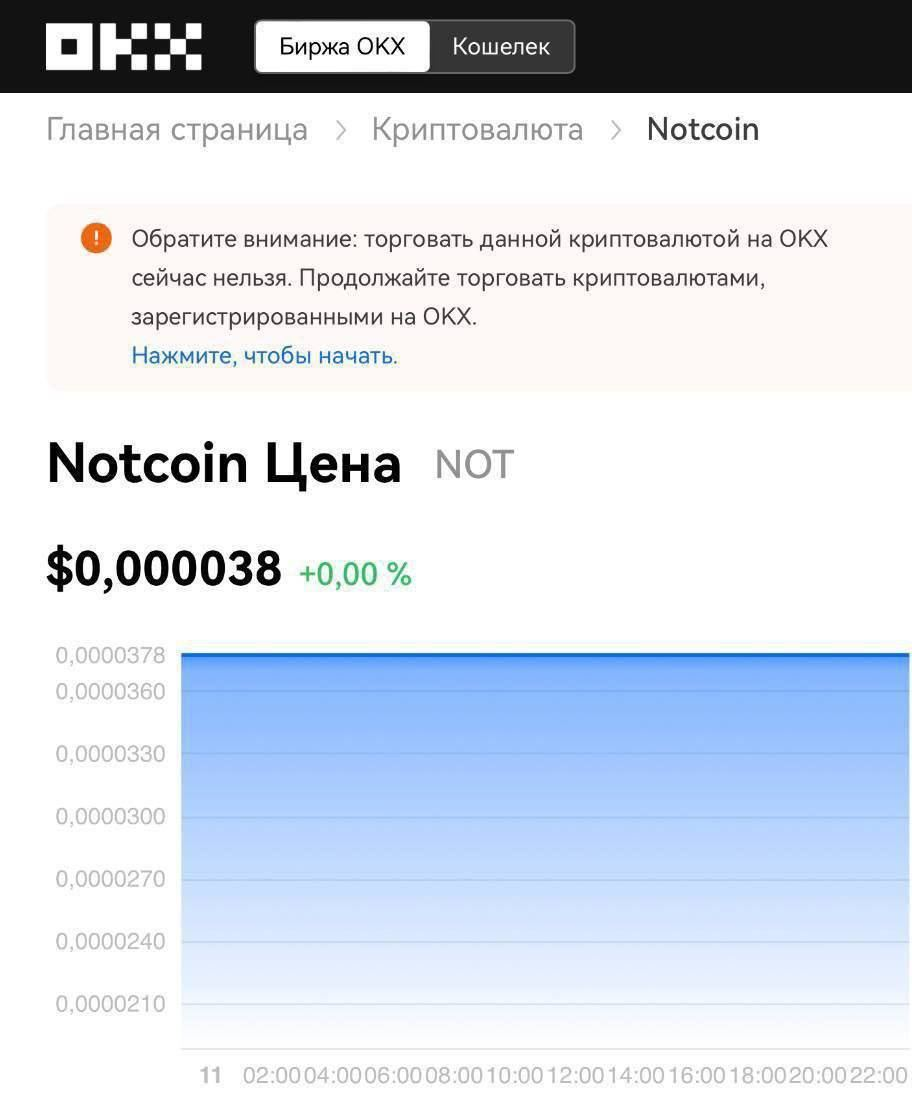This screenshot has width=912, height=1107.
Task: Switch to the Кошелек tab
Action: point(501,47)
